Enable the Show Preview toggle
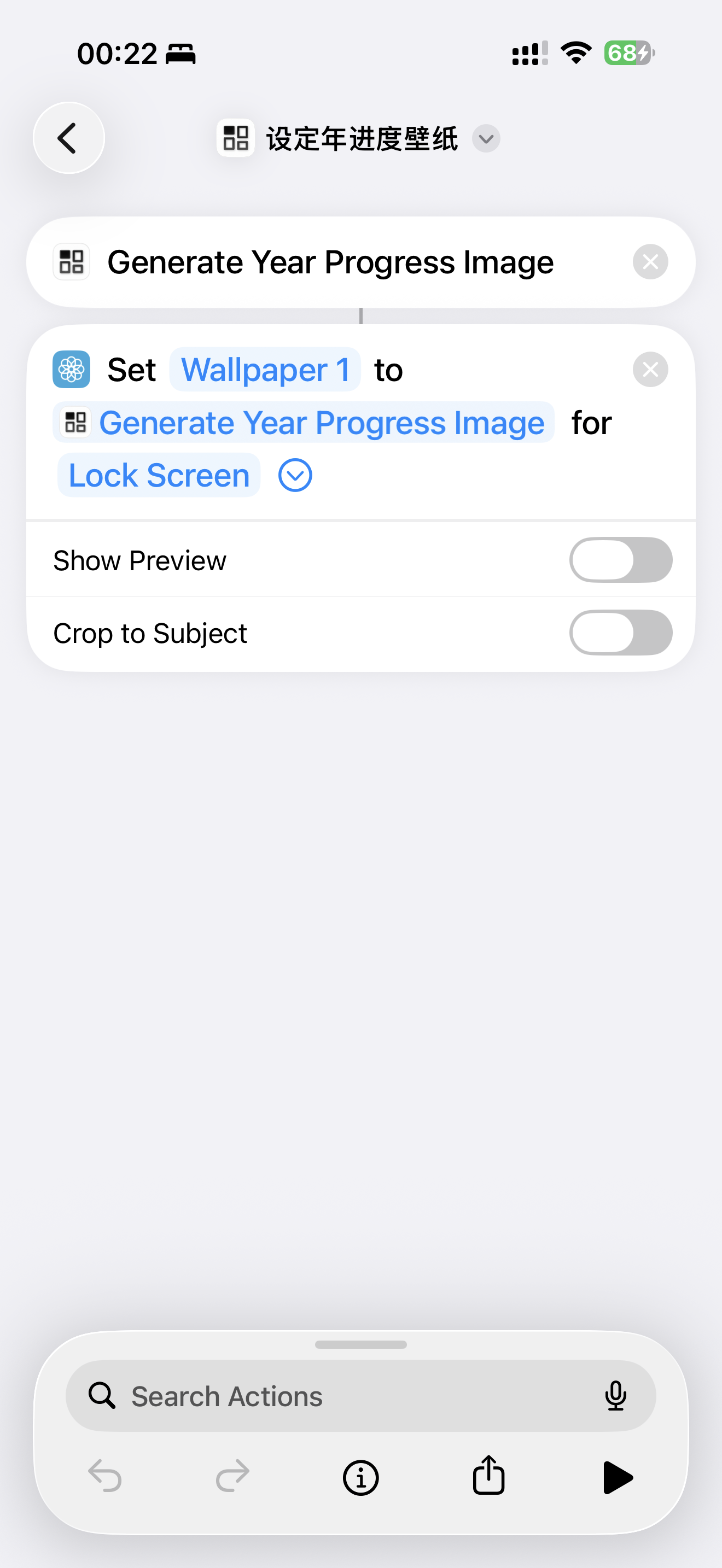Image resolution: width=722 pixels, height=1568 pixels. pos(620,559)
